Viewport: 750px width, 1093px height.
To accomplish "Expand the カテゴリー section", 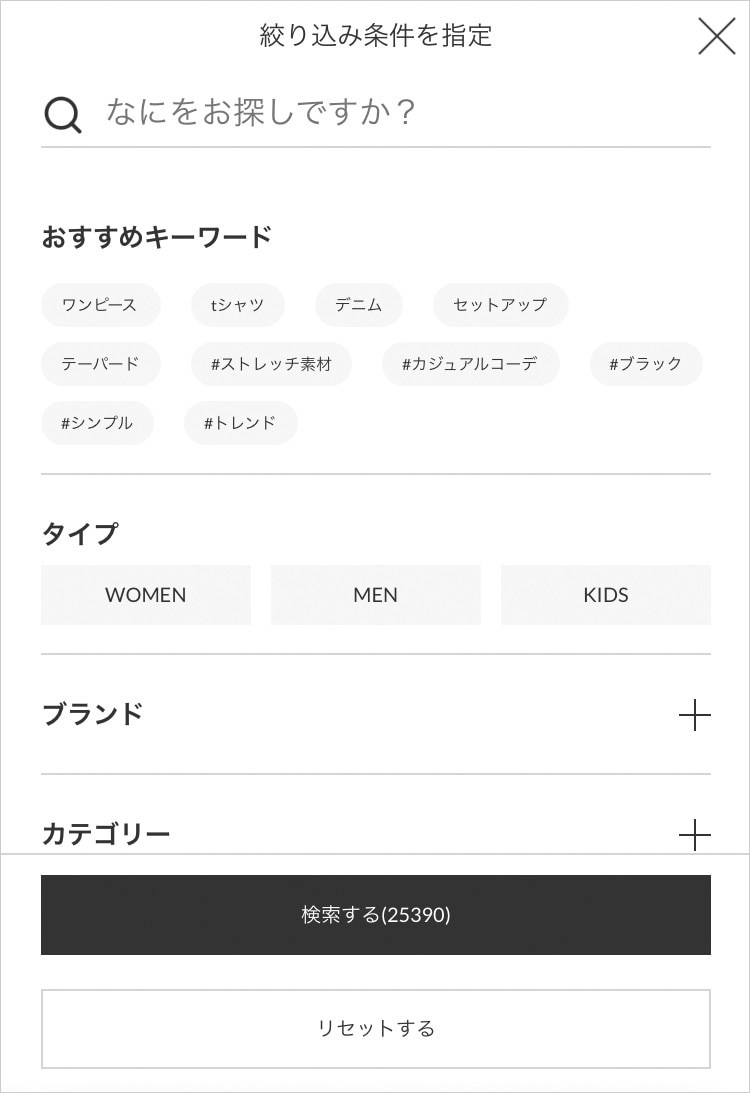I will (694, 834).
